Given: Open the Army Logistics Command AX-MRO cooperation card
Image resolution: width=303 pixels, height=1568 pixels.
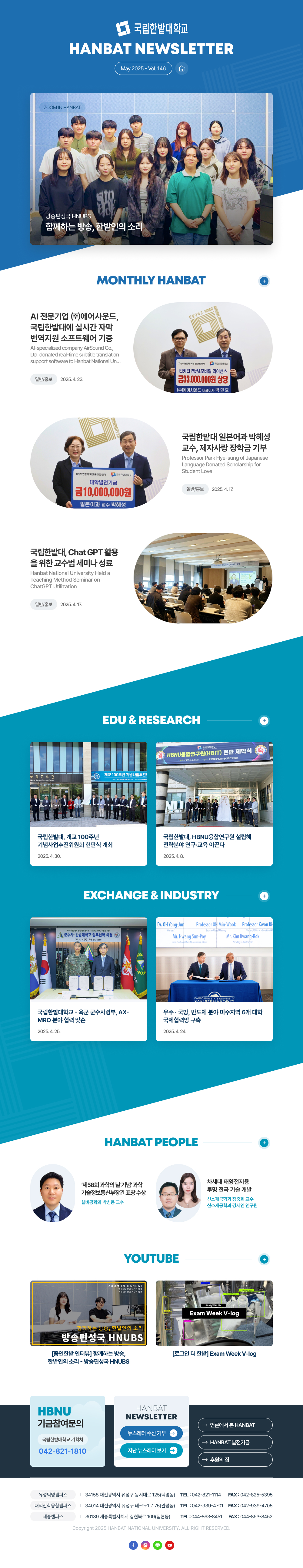Looking at the screenshot, I should click(88, 979).
